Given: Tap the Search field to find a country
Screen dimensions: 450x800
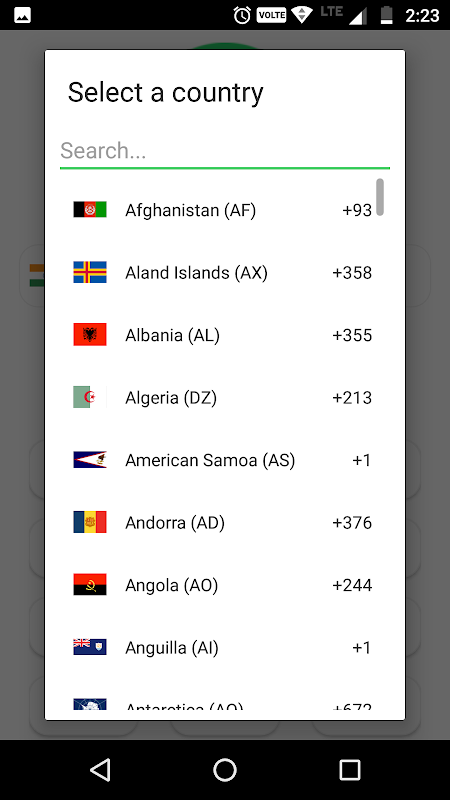Looking at the screenshot, I should (224, 151).
